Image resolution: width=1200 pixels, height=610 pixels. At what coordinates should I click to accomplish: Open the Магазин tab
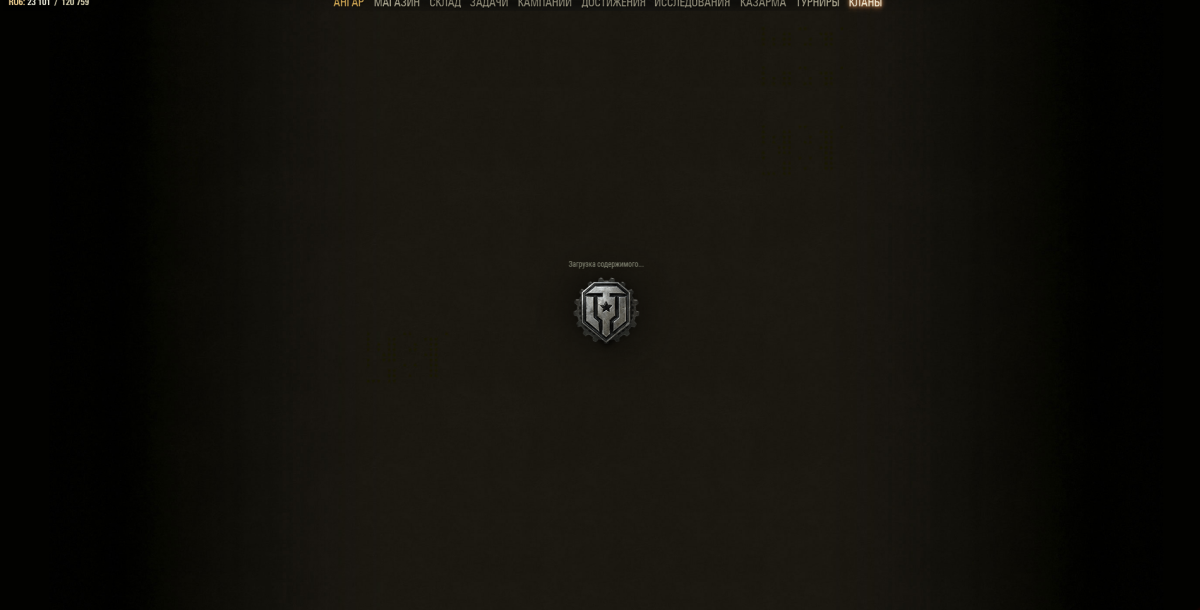[396, 3]
